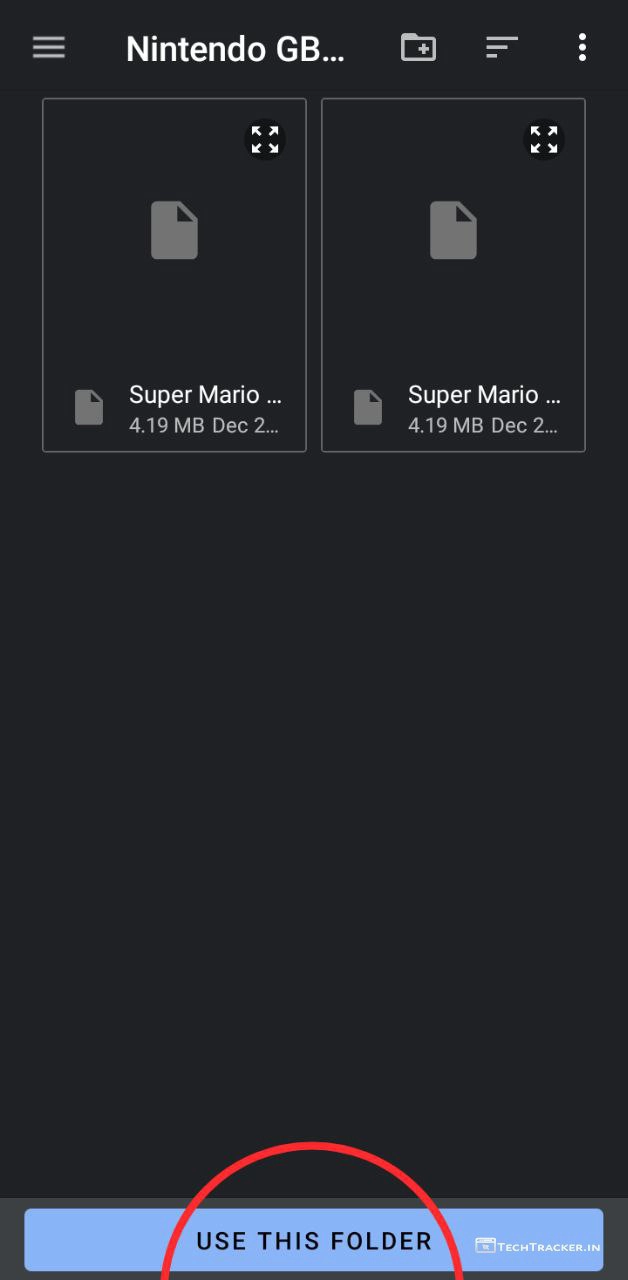Open the overflow menu

(x=582, y=47)
